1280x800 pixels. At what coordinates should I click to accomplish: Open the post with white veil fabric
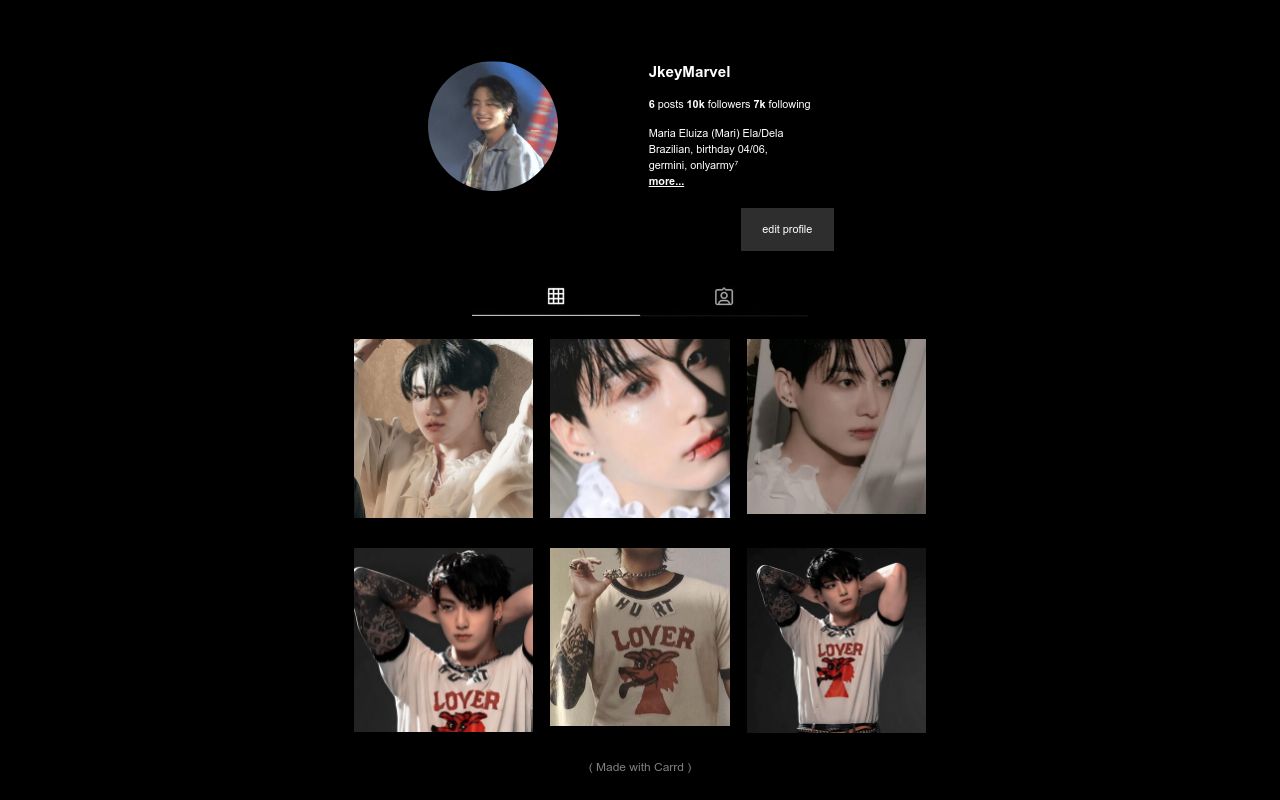[x=836, y=426]
